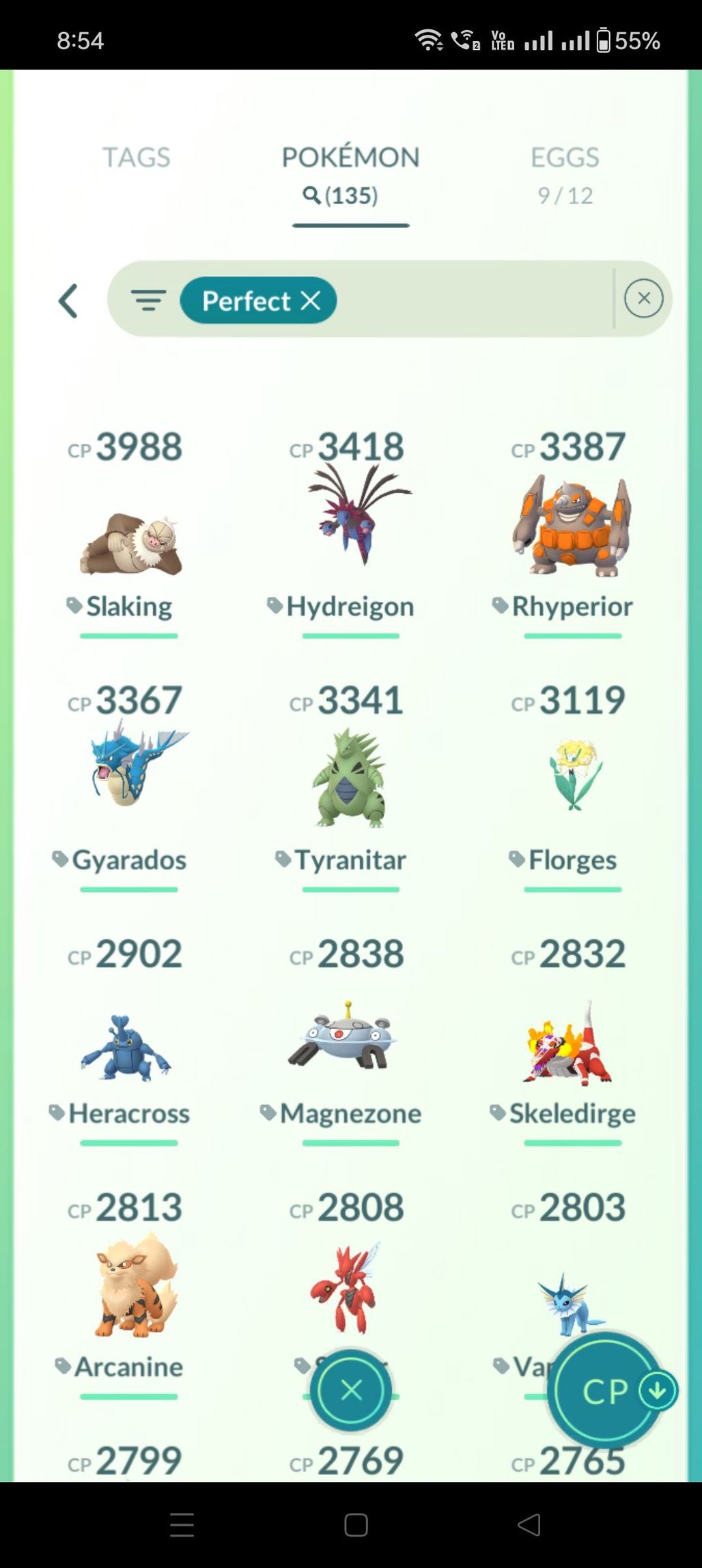Clear the search bar with the round X

(643, 298)
